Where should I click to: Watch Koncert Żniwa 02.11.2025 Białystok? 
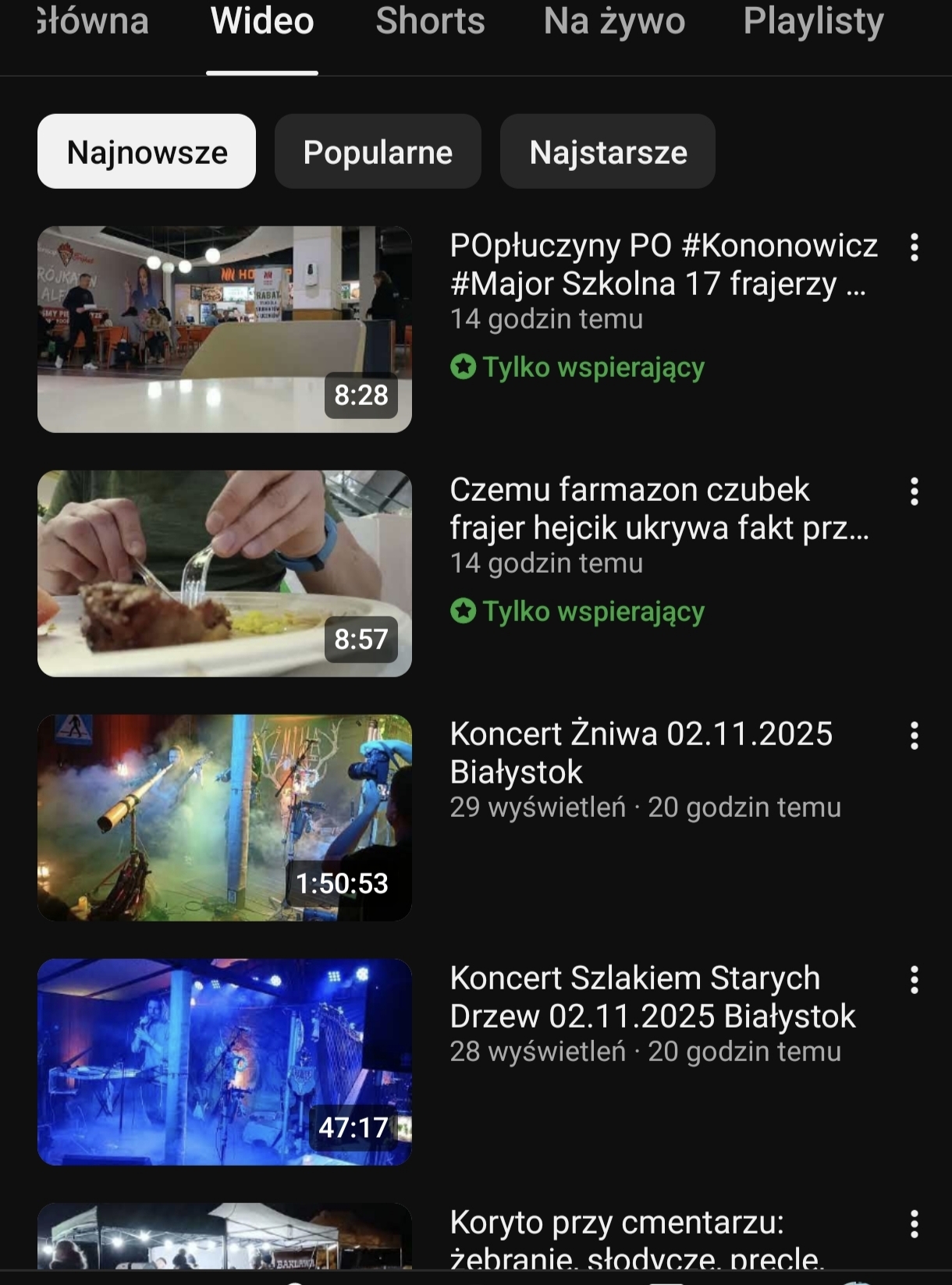(x=225, y=818)
